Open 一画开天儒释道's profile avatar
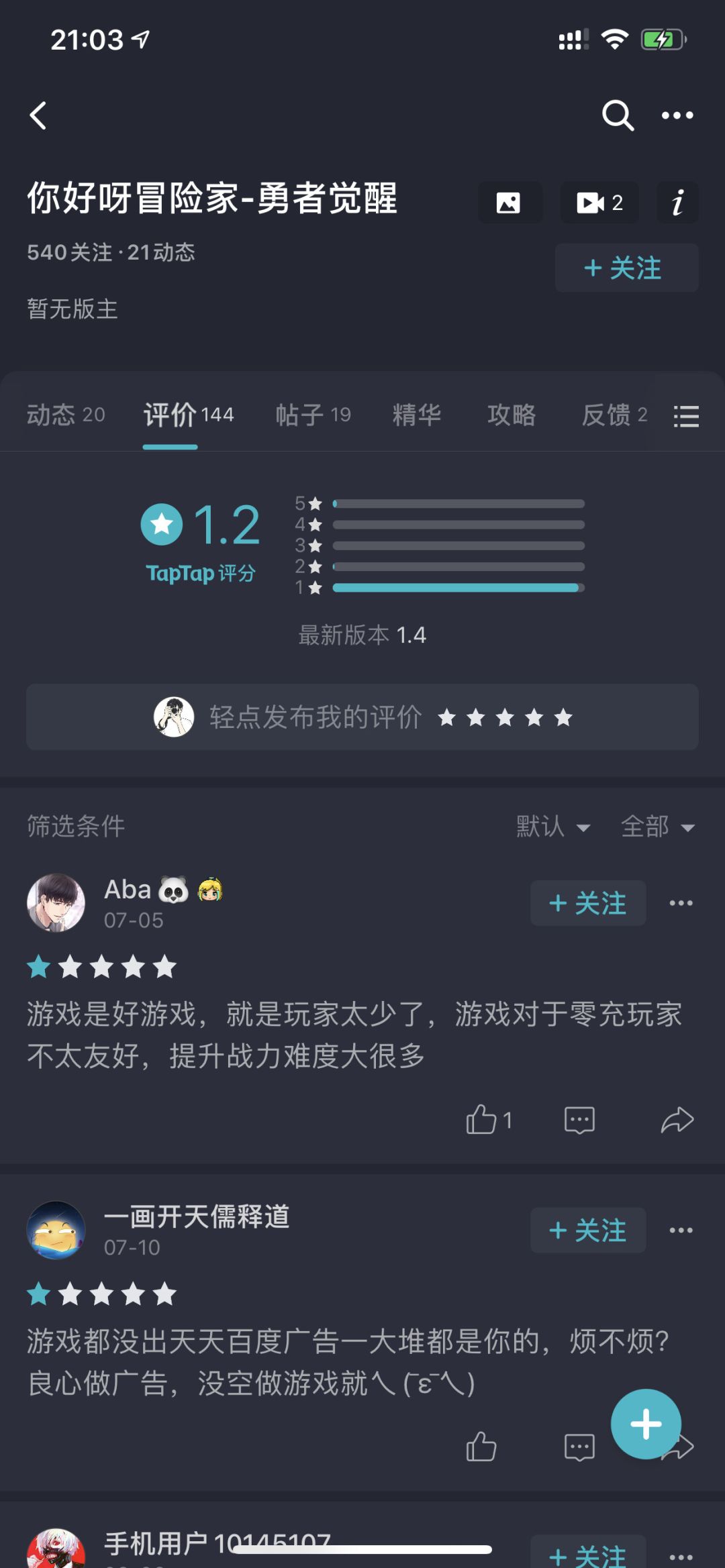The width and height of the screenshot is (725, 1568). [x=56, y=1230]
